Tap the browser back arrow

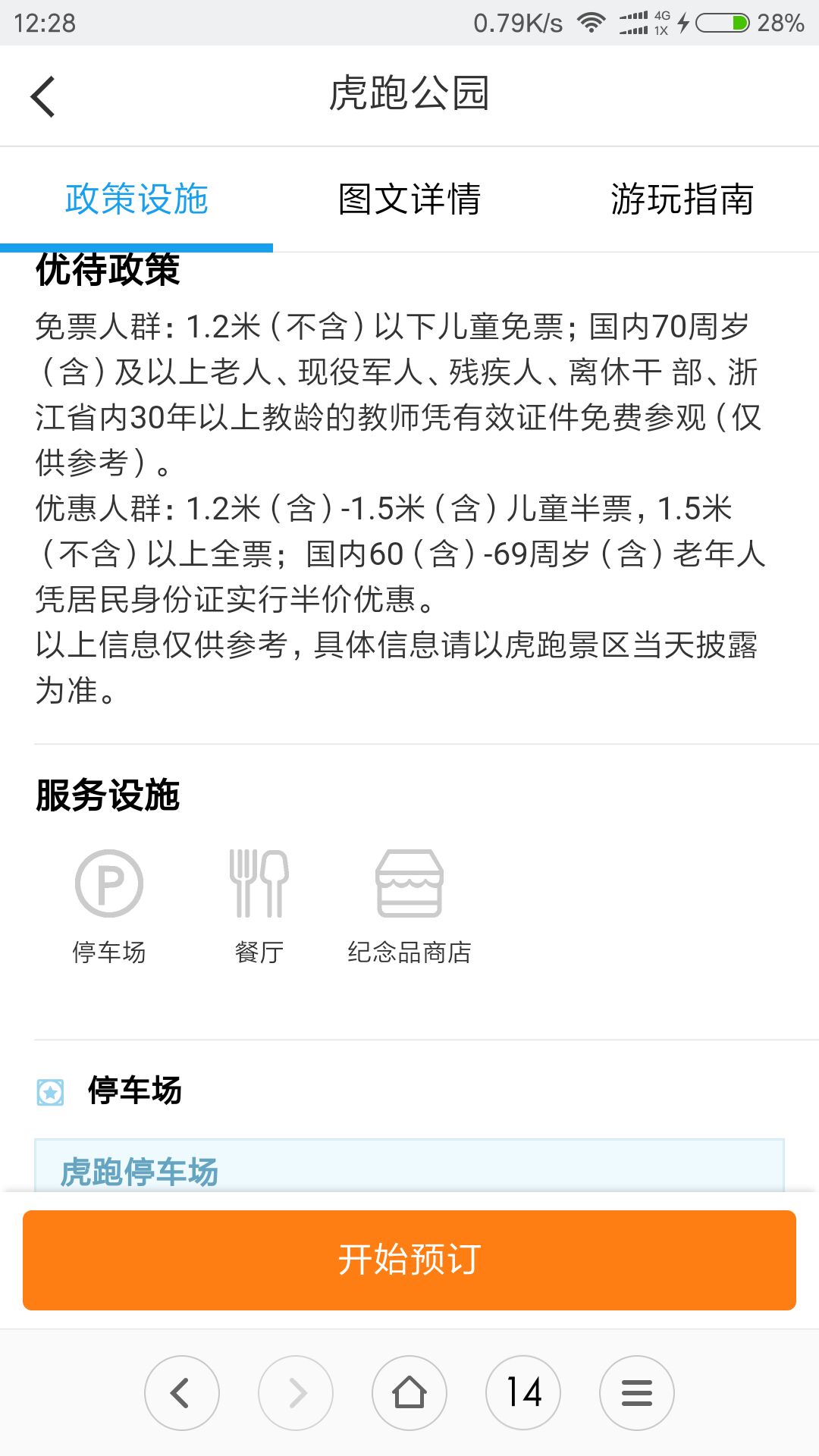point(182,1393)
